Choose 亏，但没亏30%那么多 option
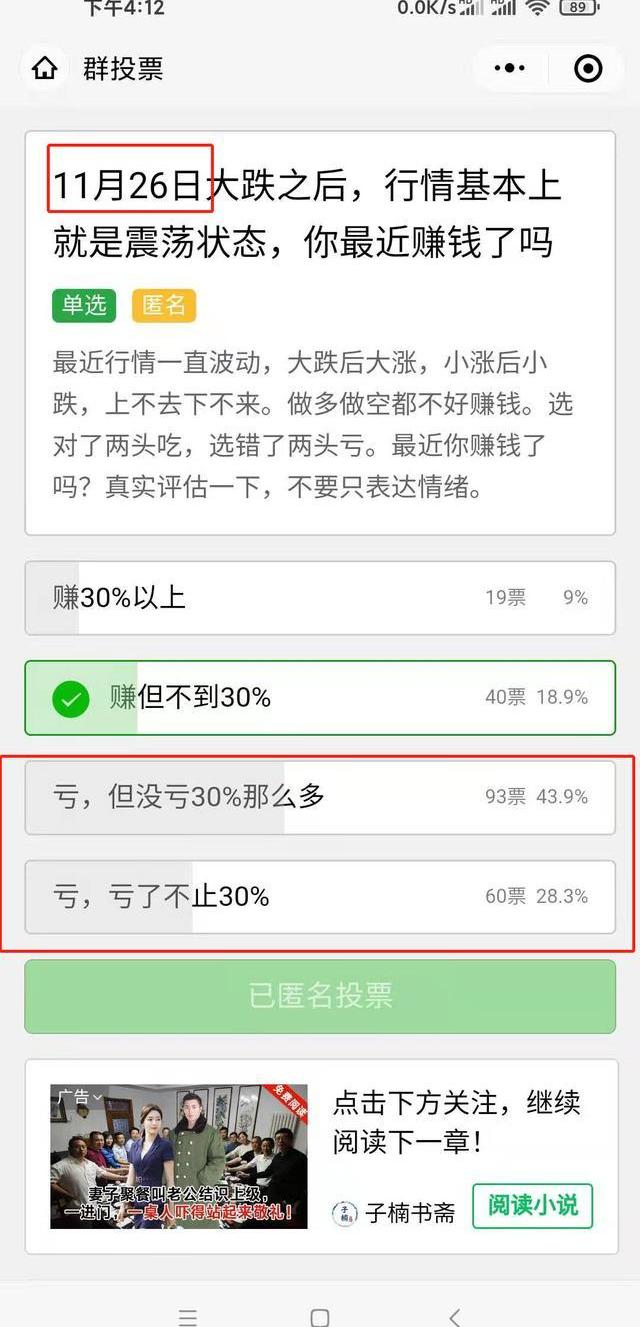 click(x=320, y=797)
